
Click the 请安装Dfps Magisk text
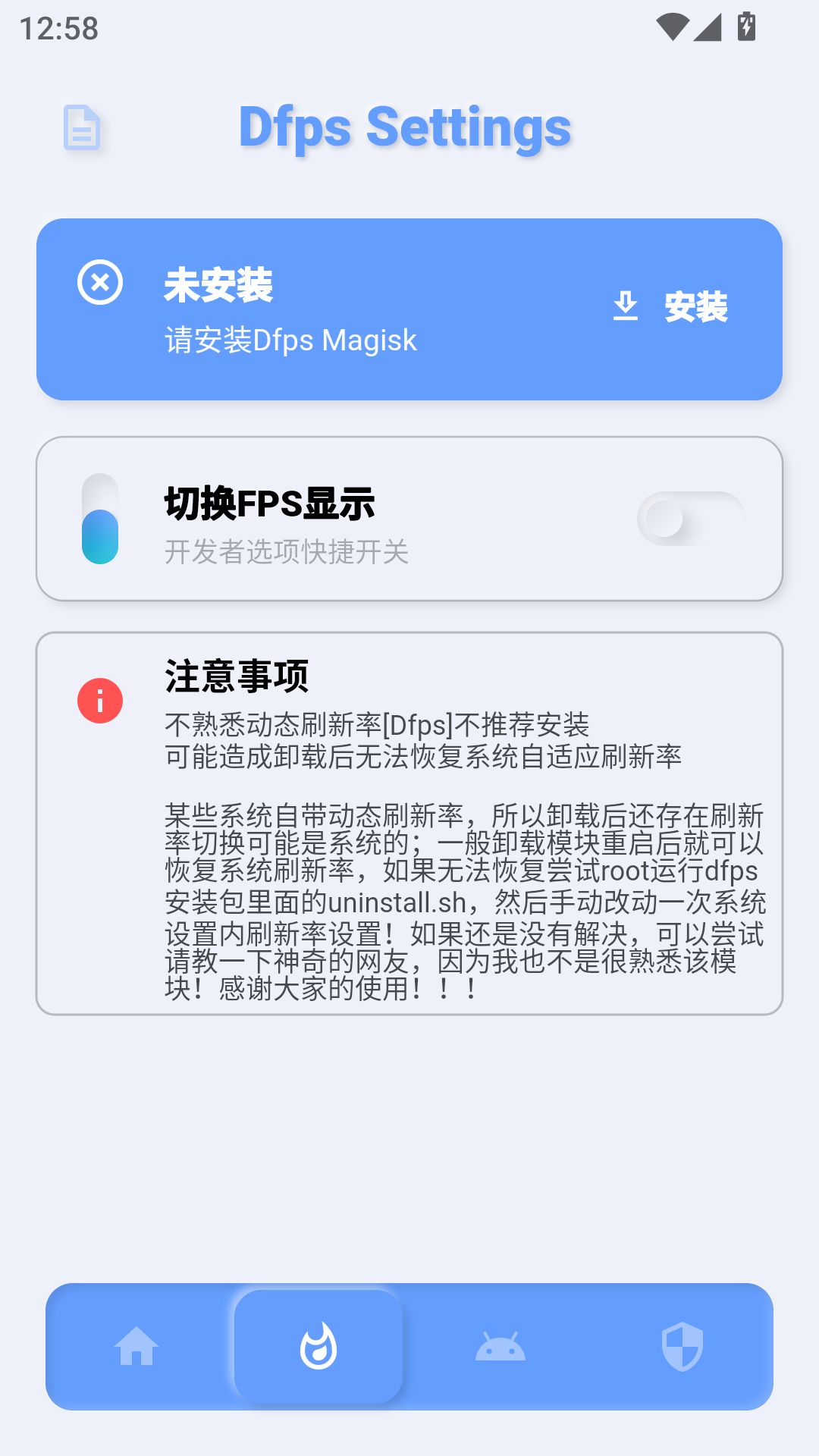pyautogui.click(x=289, y=340)
